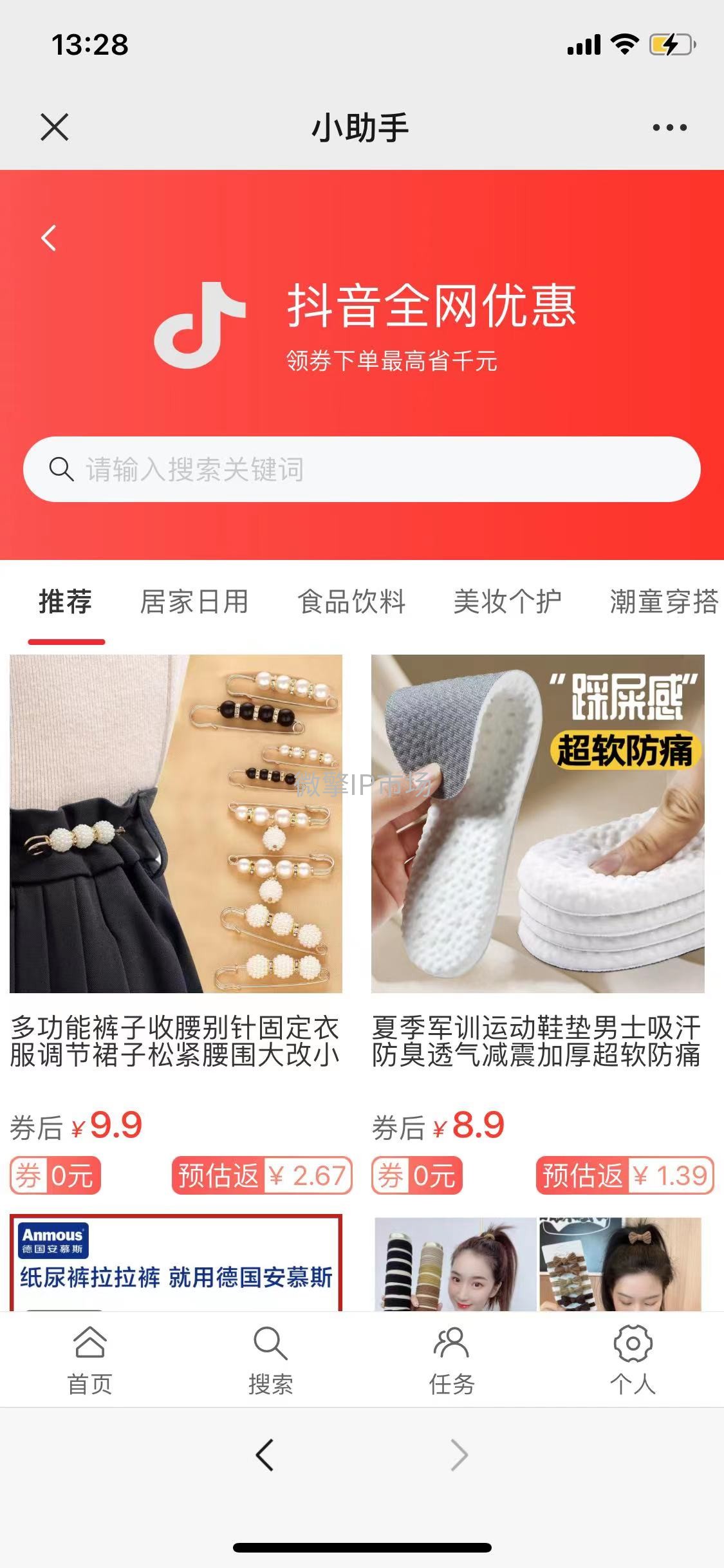This screenshot has width=724, height=1568.
Task: Go back using the white arrow on banner
Action: click(49, 238)
